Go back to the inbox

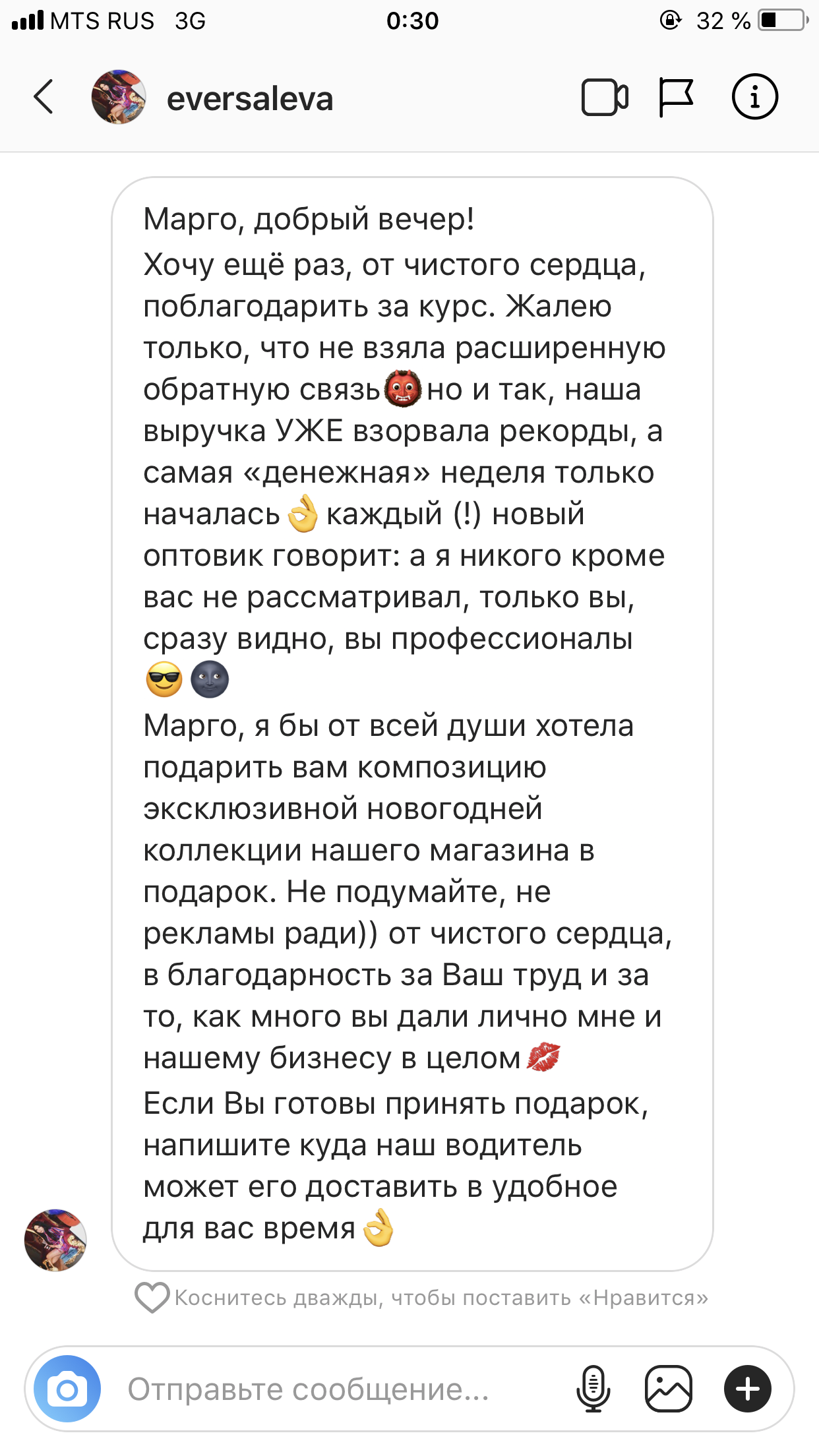tap(44, 97)
